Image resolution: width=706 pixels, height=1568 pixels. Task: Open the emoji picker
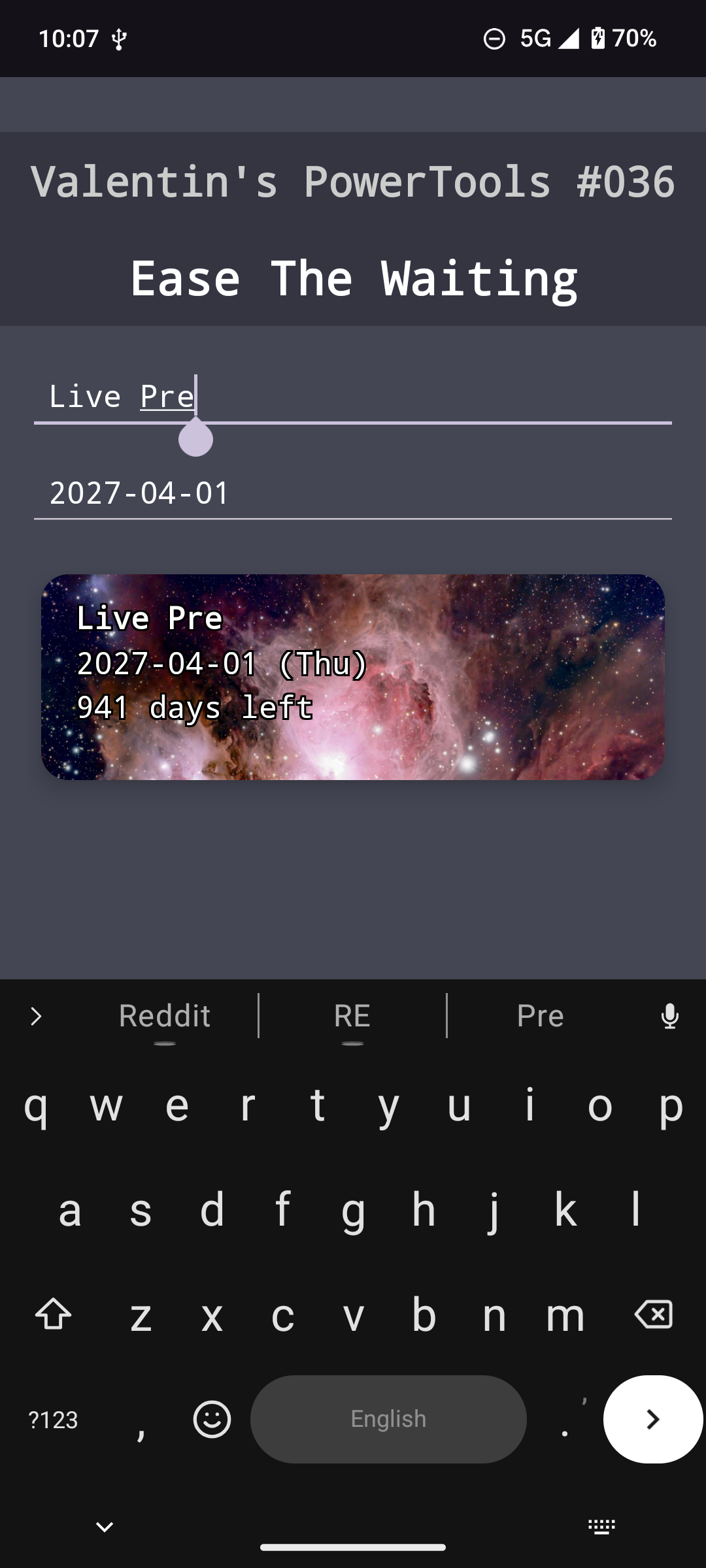(212, 1419)
